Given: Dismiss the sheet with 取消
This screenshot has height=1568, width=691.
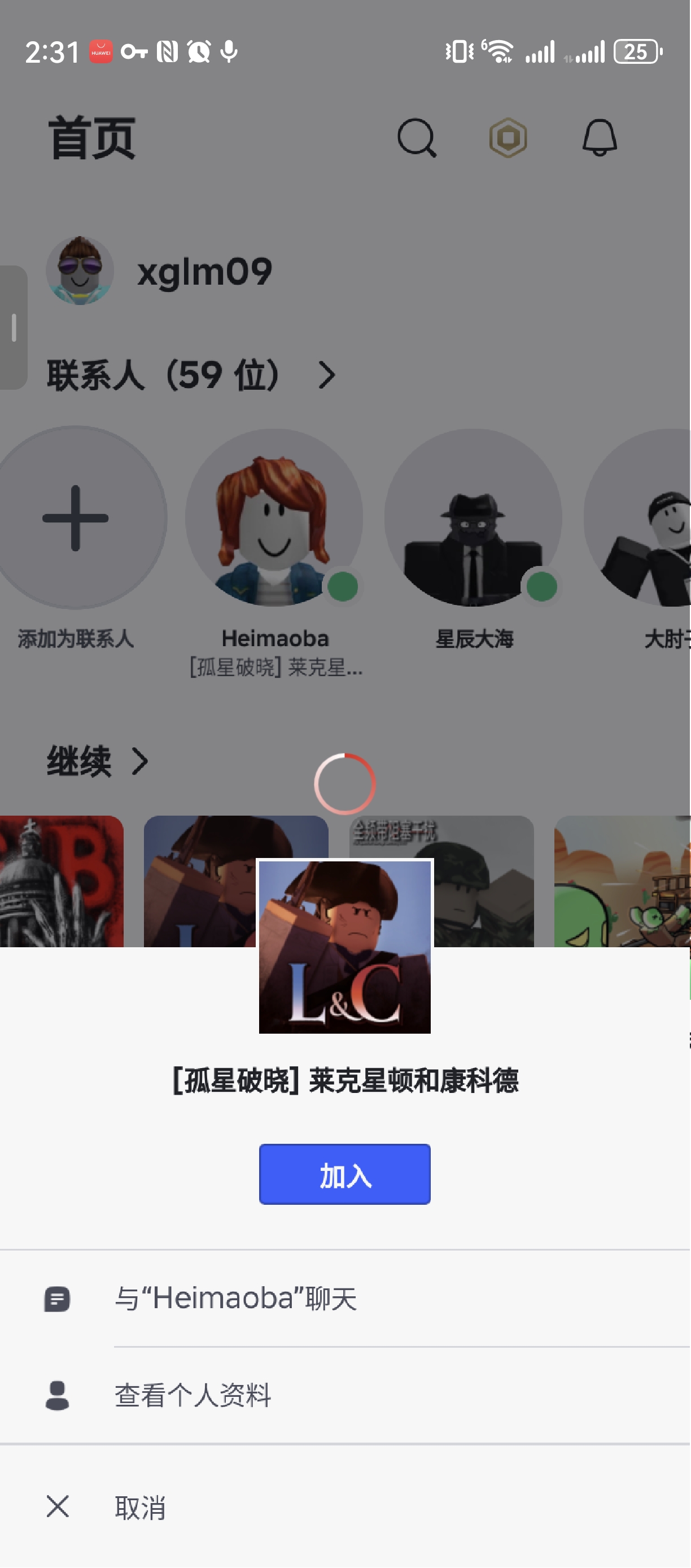Looking at the screenshot, I should pyautogui.click(x=140, y=1507).
